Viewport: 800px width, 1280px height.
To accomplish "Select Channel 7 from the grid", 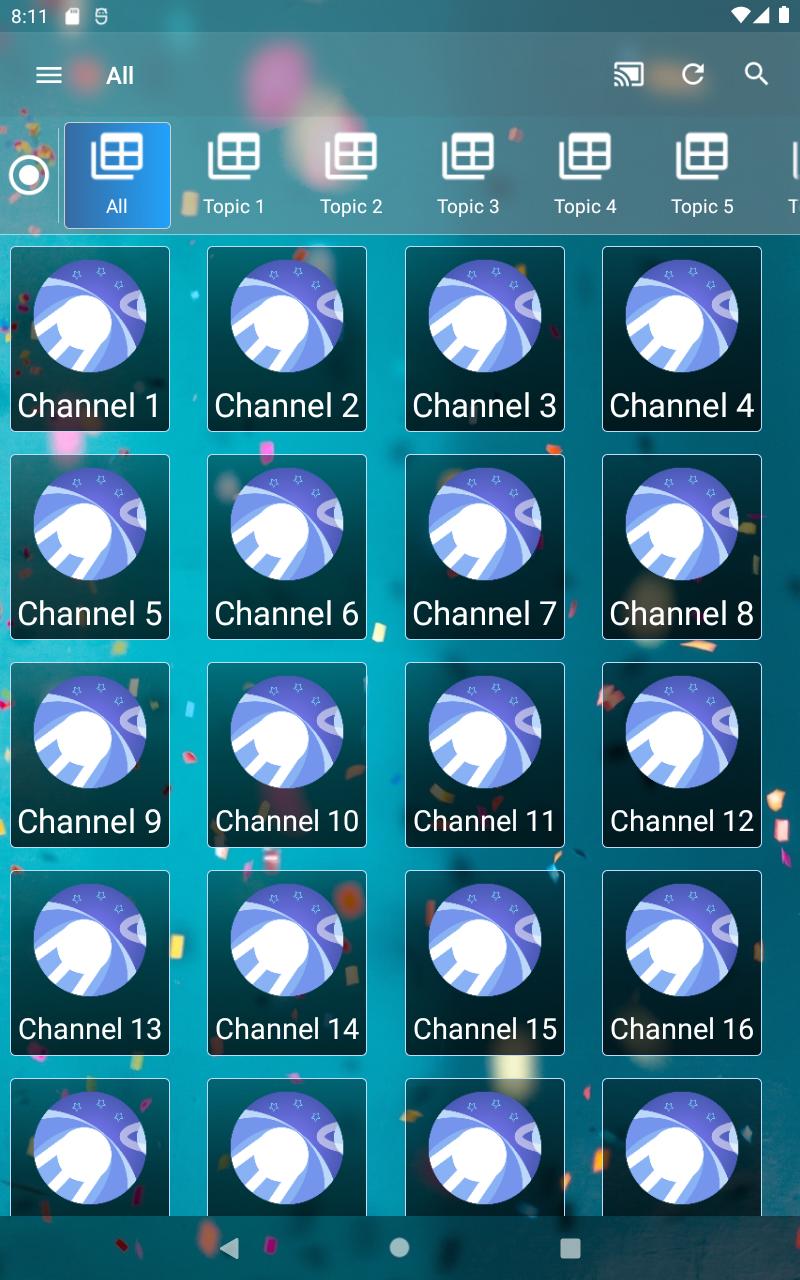I will coord(485,547).
